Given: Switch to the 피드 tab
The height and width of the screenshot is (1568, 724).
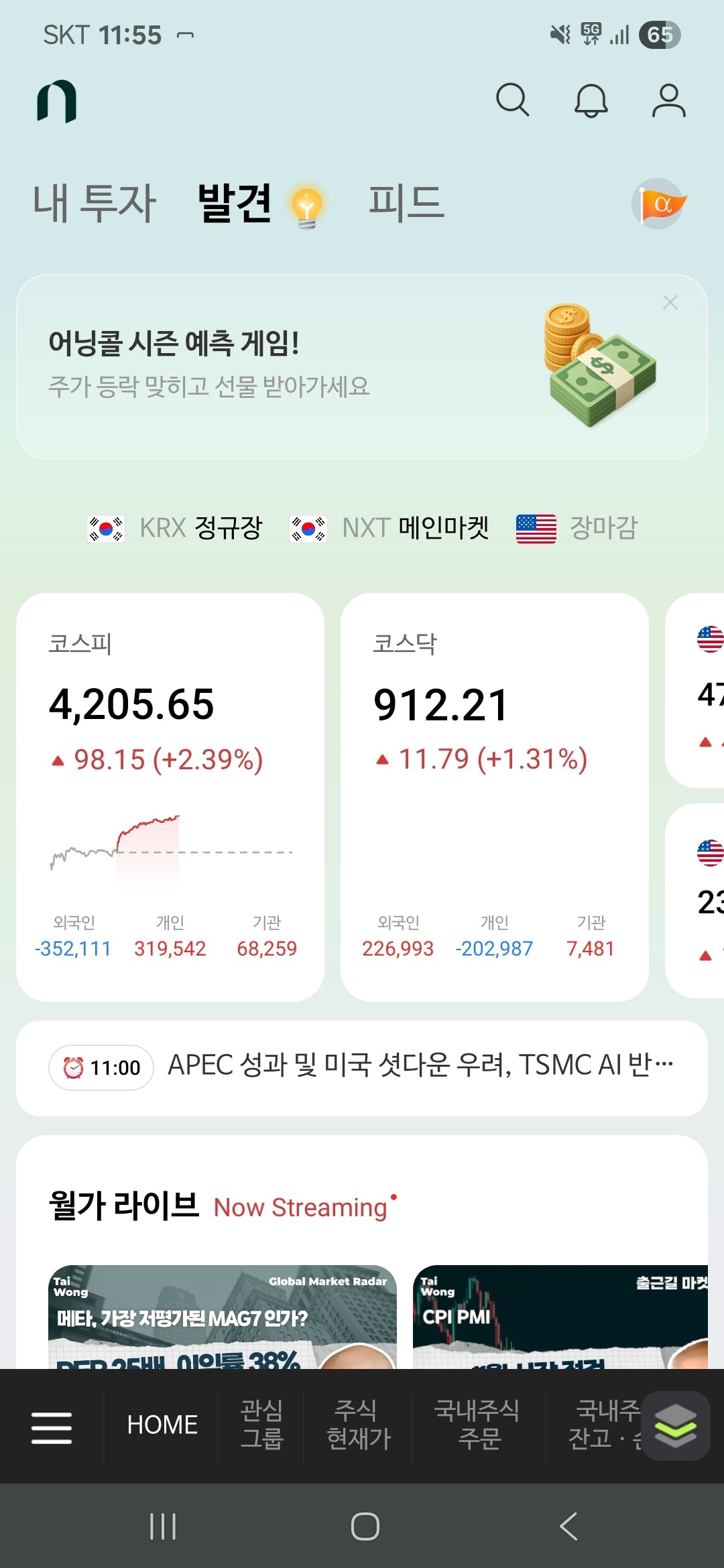Looking at the screenshot, I should click(x=406, y=203).
